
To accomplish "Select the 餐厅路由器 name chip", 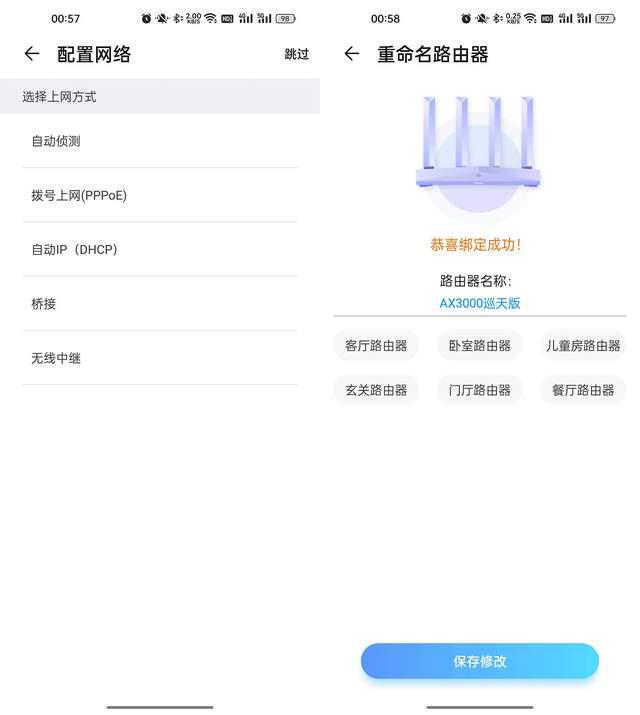I will [x=583, y=390].
